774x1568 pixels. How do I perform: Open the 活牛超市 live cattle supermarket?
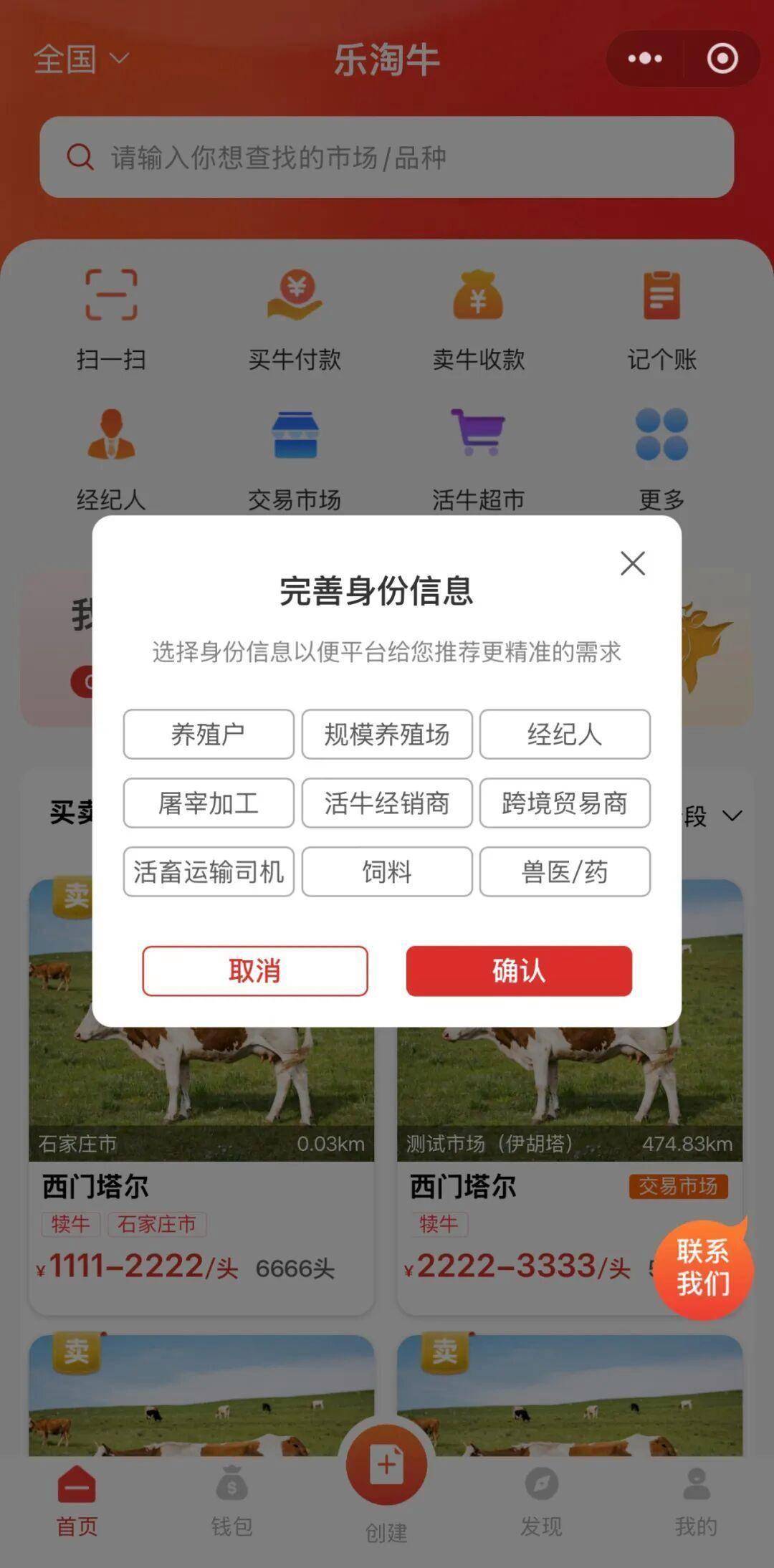pyautogui.click(x=479, y=455)
